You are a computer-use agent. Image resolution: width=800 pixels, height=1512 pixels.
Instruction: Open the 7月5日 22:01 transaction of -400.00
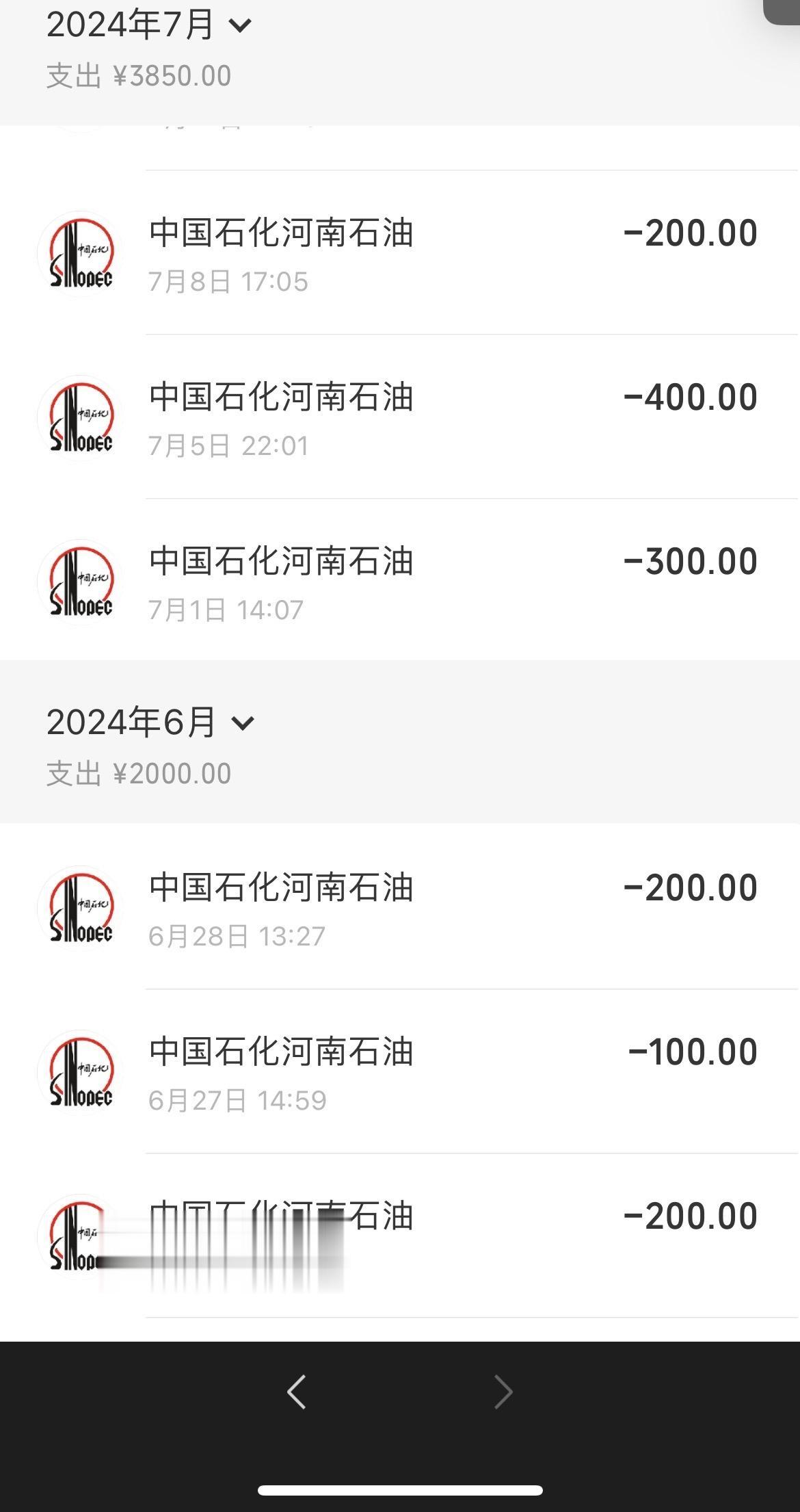tap(400, 417)
